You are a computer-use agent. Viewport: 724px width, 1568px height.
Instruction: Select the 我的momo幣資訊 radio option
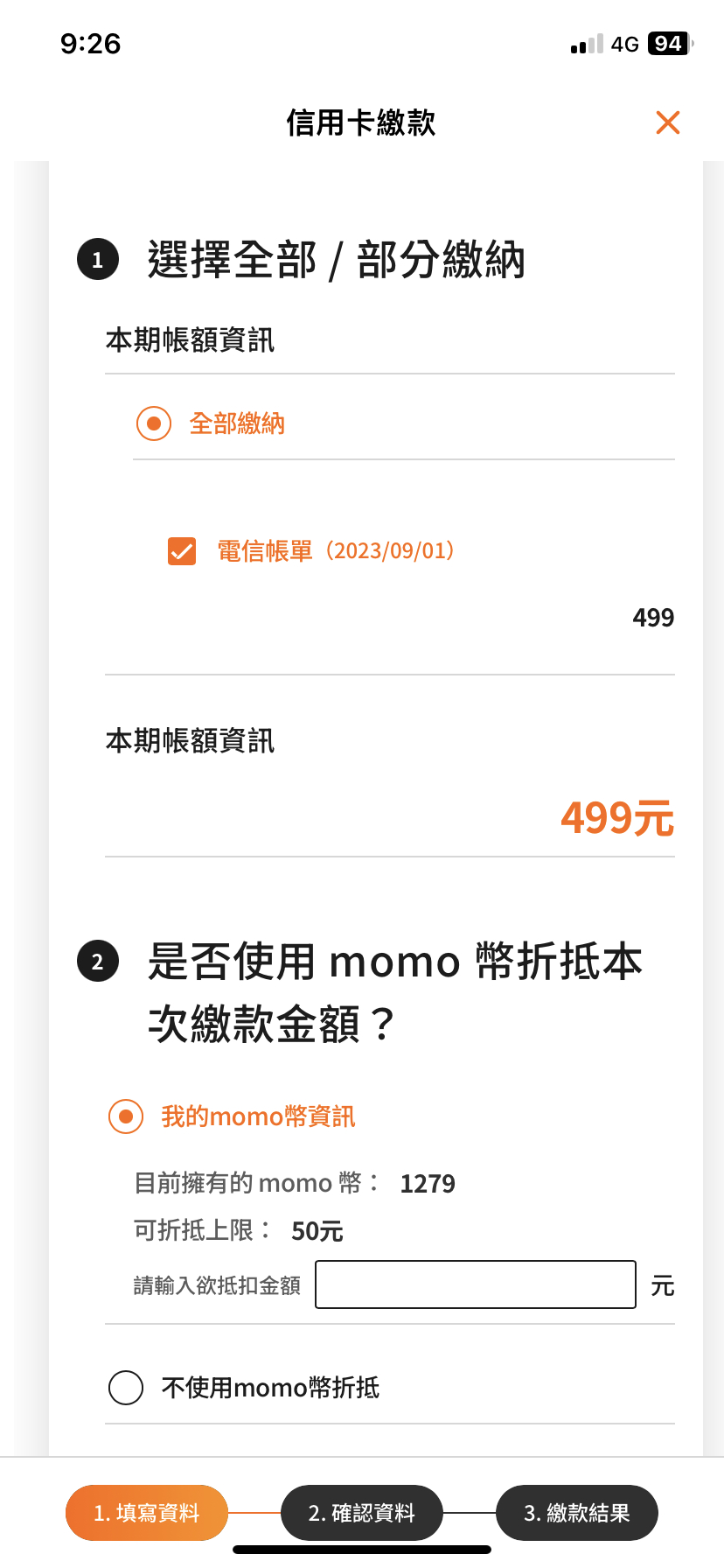(x=126, y=1116)
